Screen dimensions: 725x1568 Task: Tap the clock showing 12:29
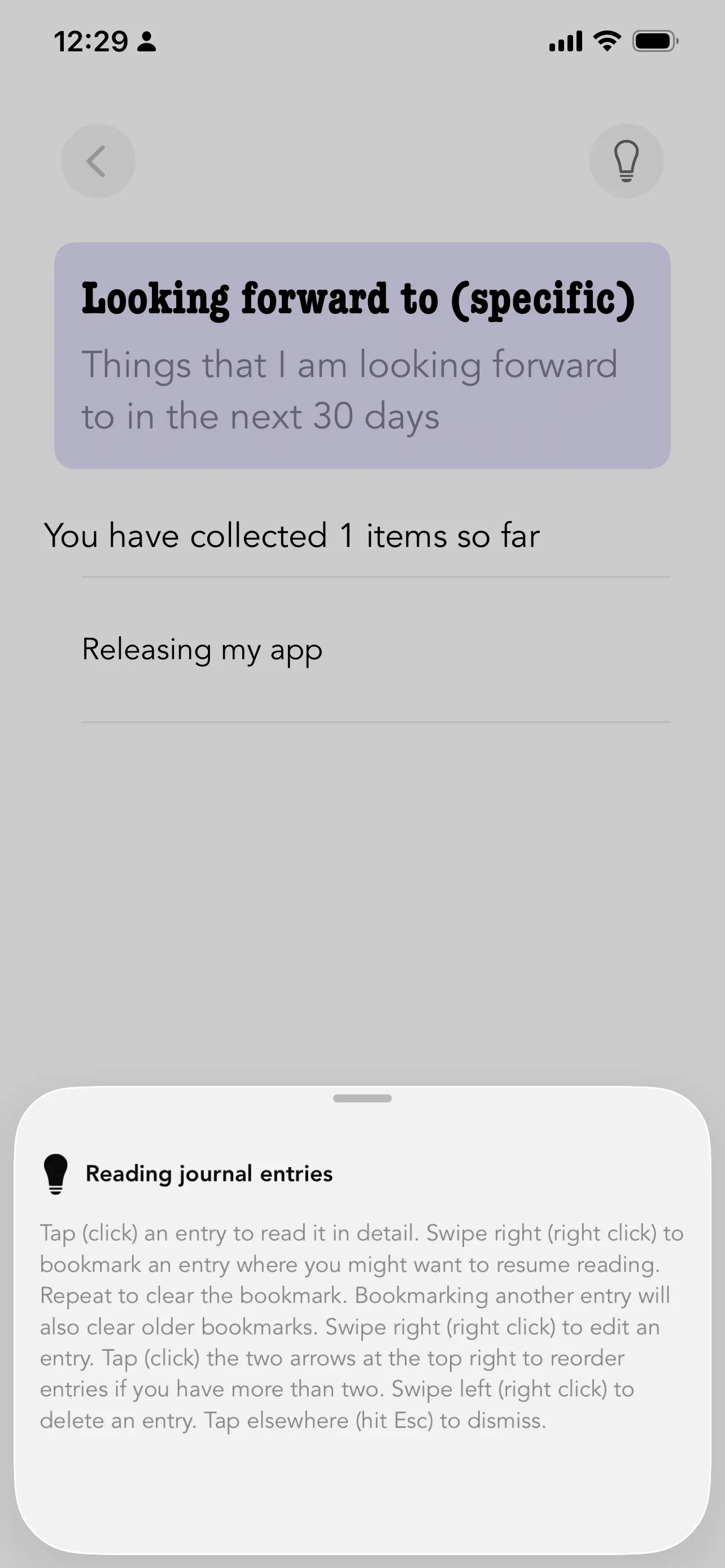(91, 41)
